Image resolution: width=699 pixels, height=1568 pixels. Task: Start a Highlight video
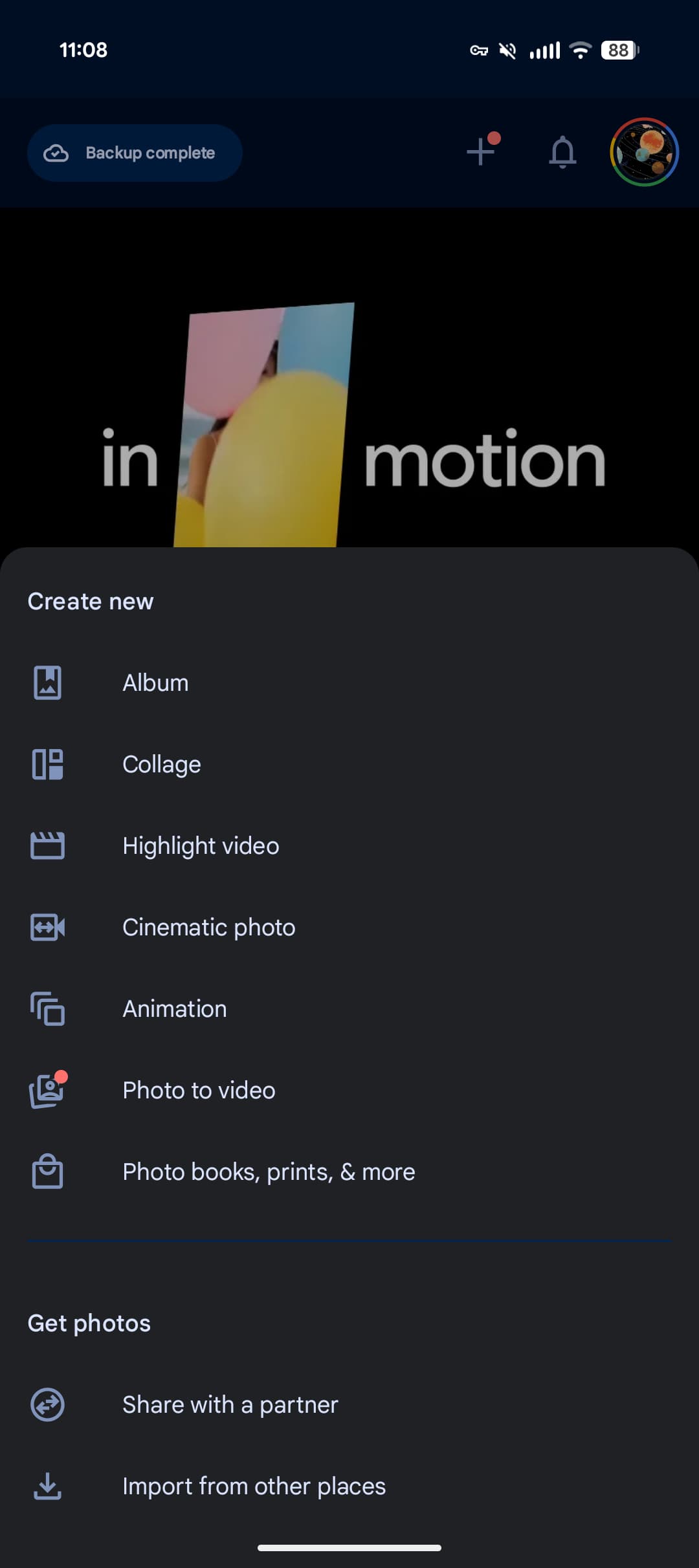point(201,846)
